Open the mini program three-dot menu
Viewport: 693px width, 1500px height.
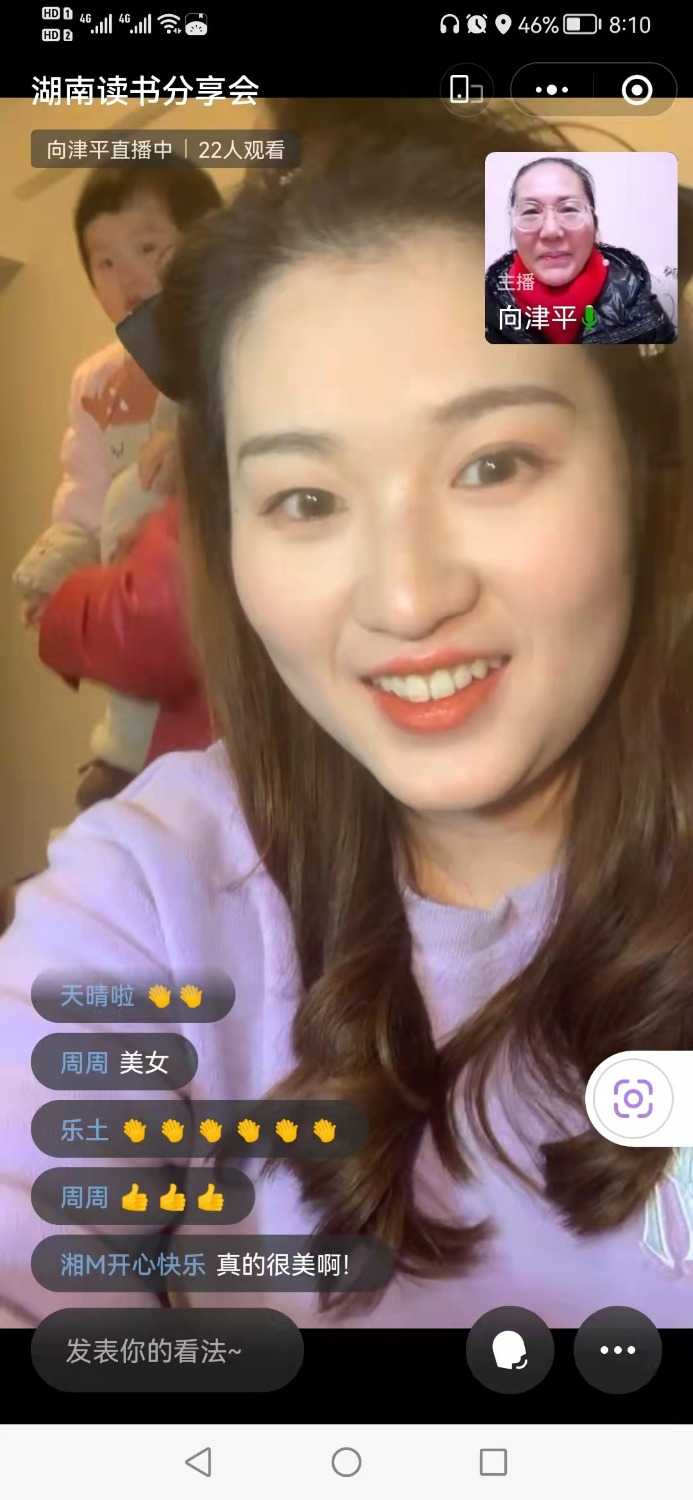coord(551,90)
